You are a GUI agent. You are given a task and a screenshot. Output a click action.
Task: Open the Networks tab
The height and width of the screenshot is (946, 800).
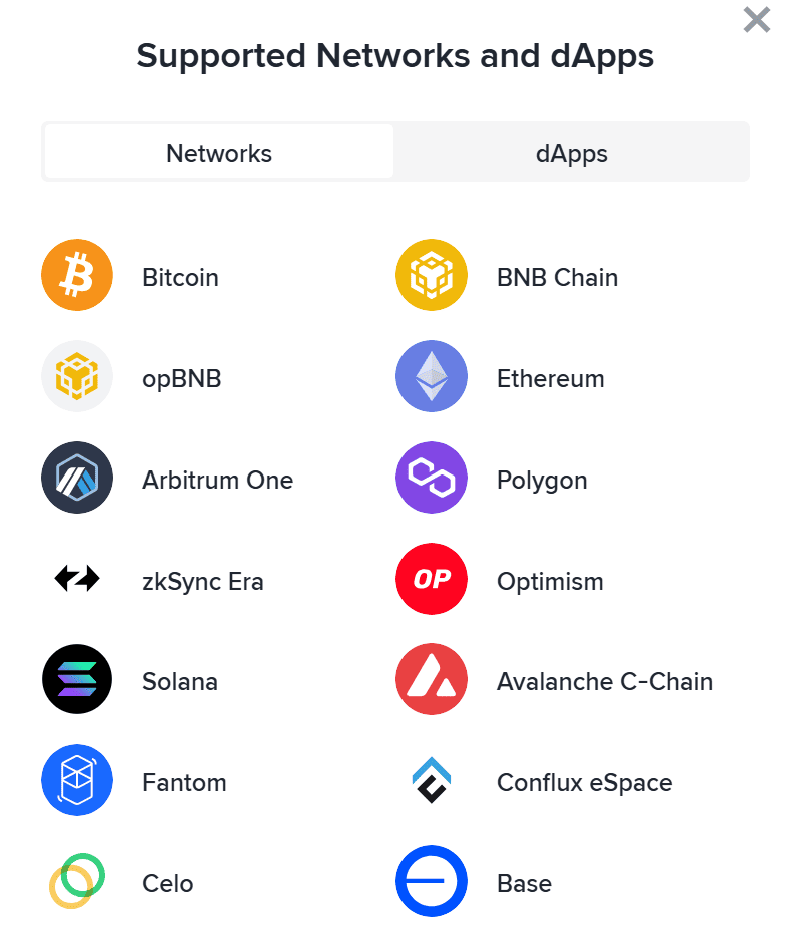(218, 152)
